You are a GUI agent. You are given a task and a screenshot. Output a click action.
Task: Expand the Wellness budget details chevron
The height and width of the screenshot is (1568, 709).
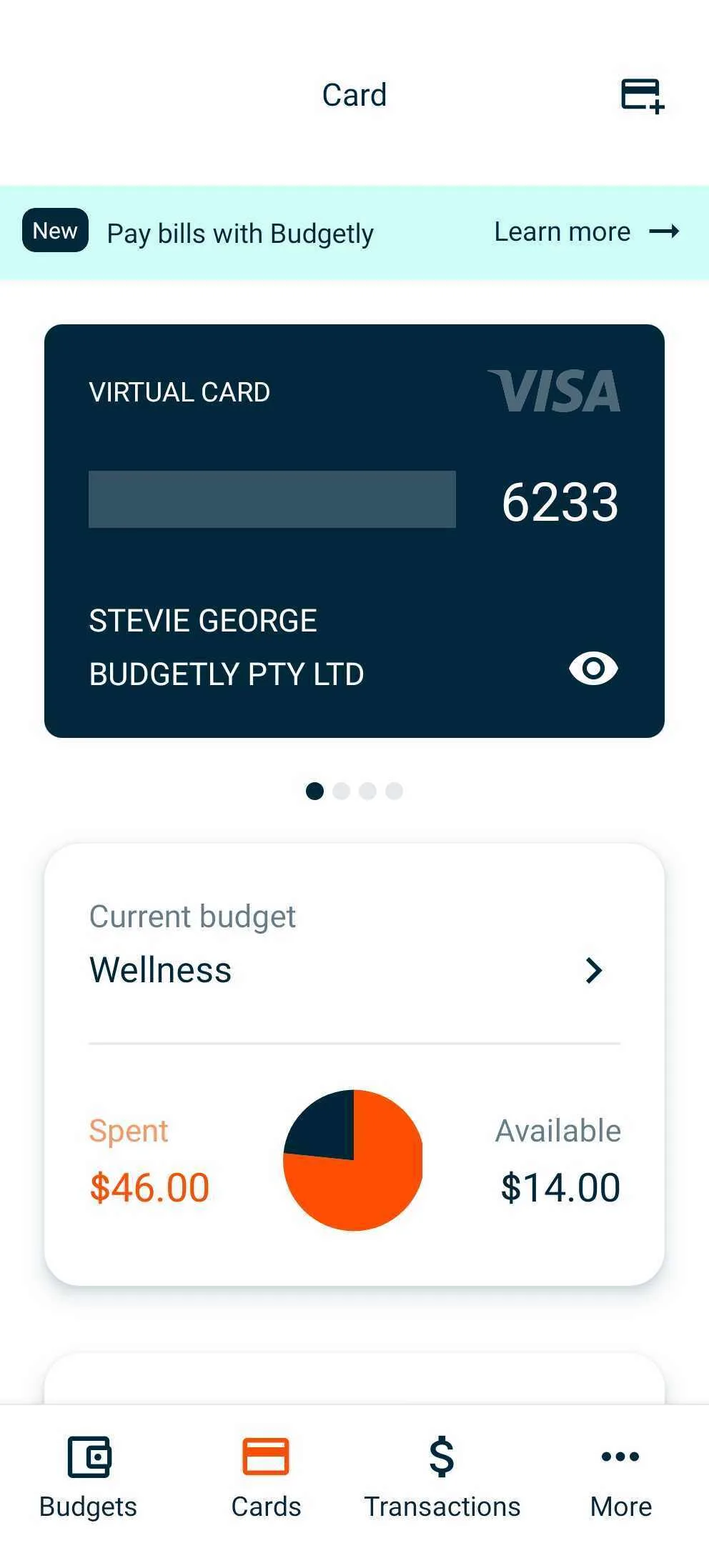tap(594, 971)
